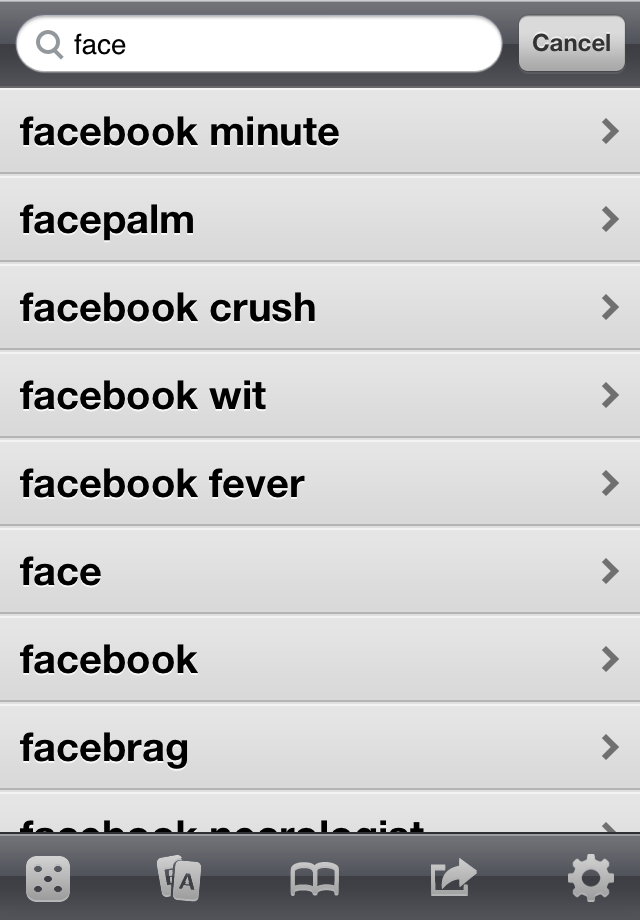Open the settings gear tab
Viewport: 640px width, 920px height.
pos(591,879)
